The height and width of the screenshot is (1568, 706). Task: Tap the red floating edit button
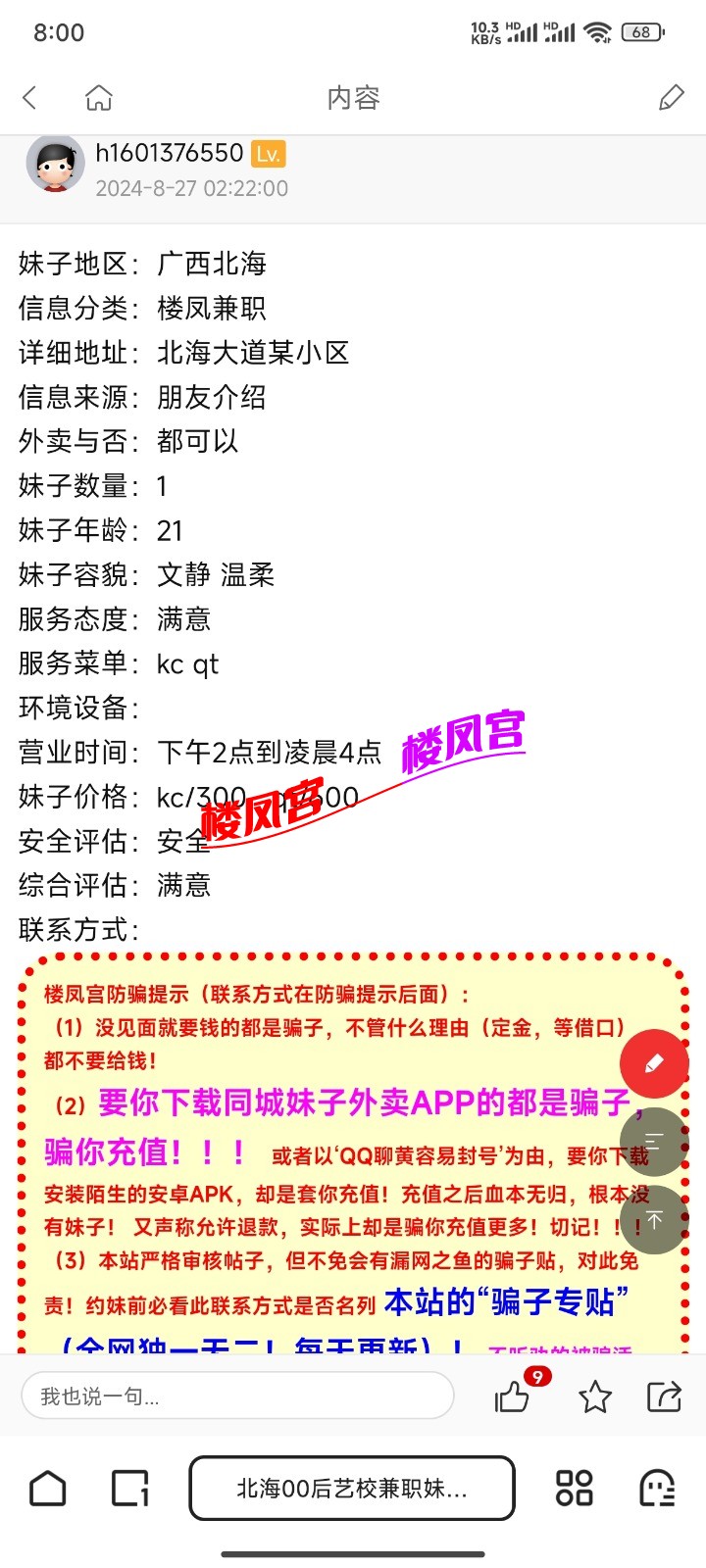654,1063
